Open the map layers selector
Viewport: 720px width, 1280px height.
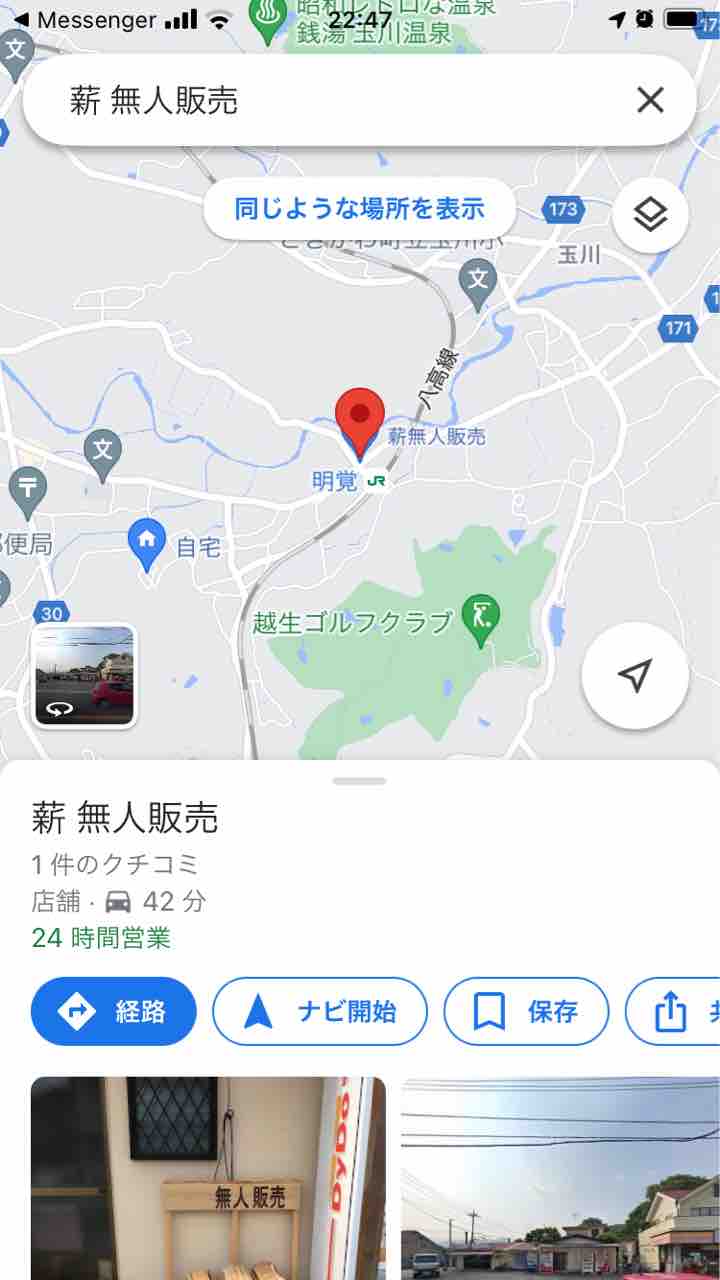tap(650, 215)
